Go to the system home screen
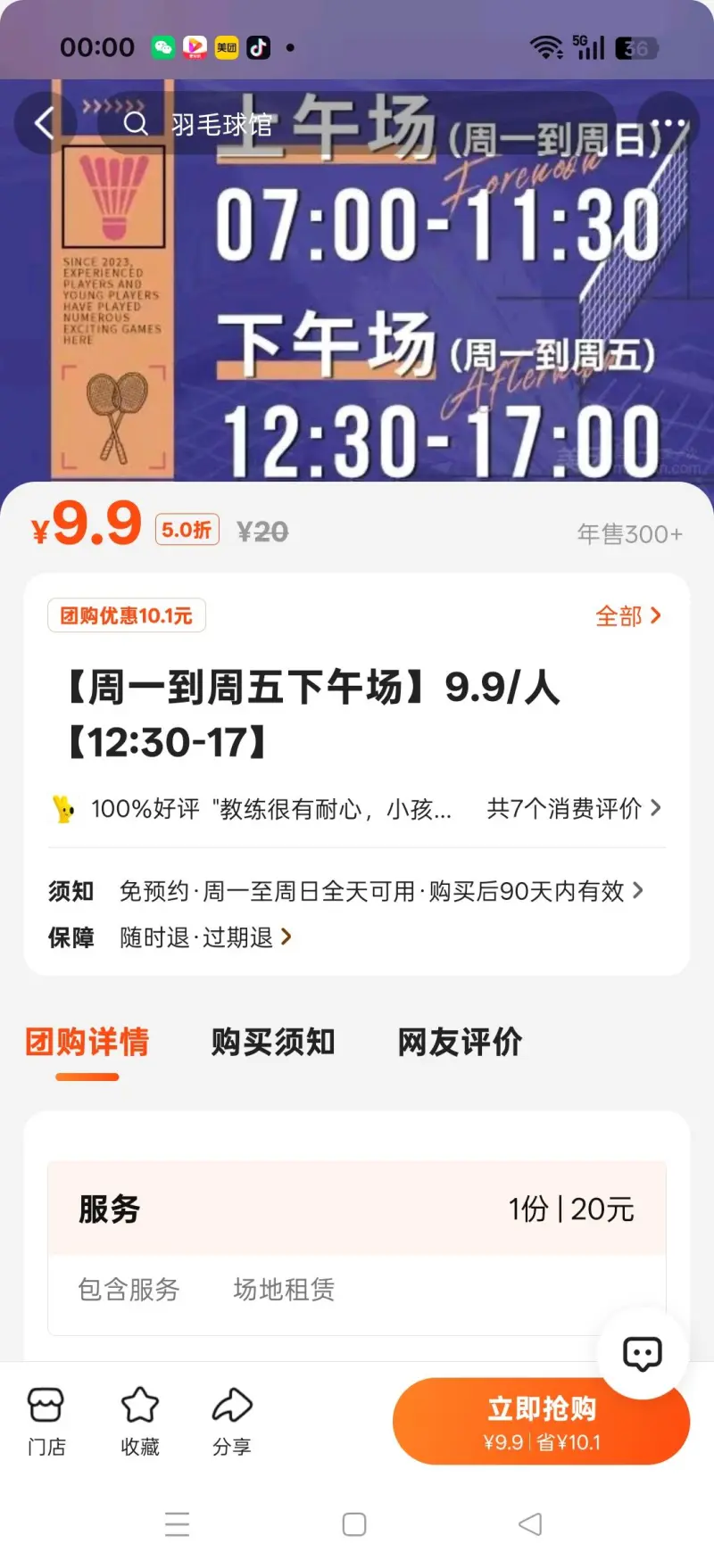 pos(354,1524)
